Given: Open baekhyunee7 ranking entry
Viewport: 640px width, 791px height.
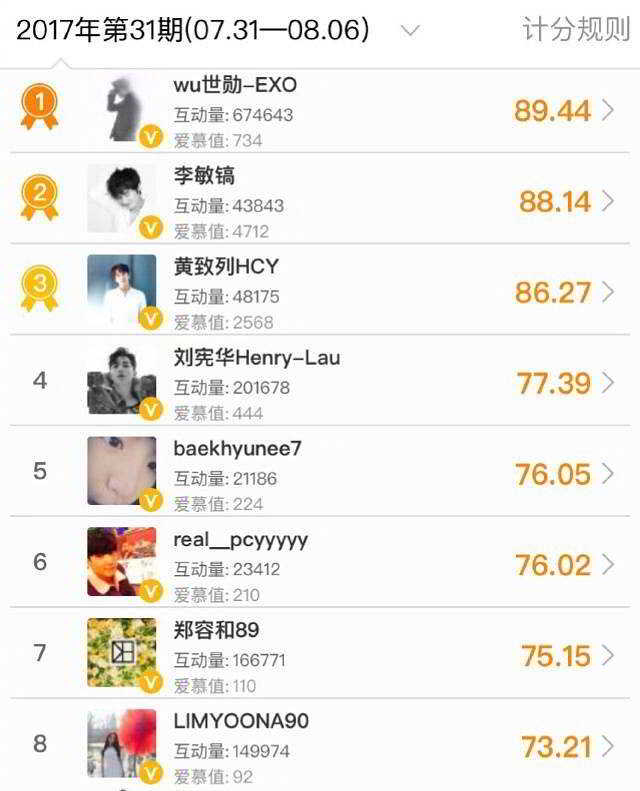Looking at the screenshot, I should 320,473.
